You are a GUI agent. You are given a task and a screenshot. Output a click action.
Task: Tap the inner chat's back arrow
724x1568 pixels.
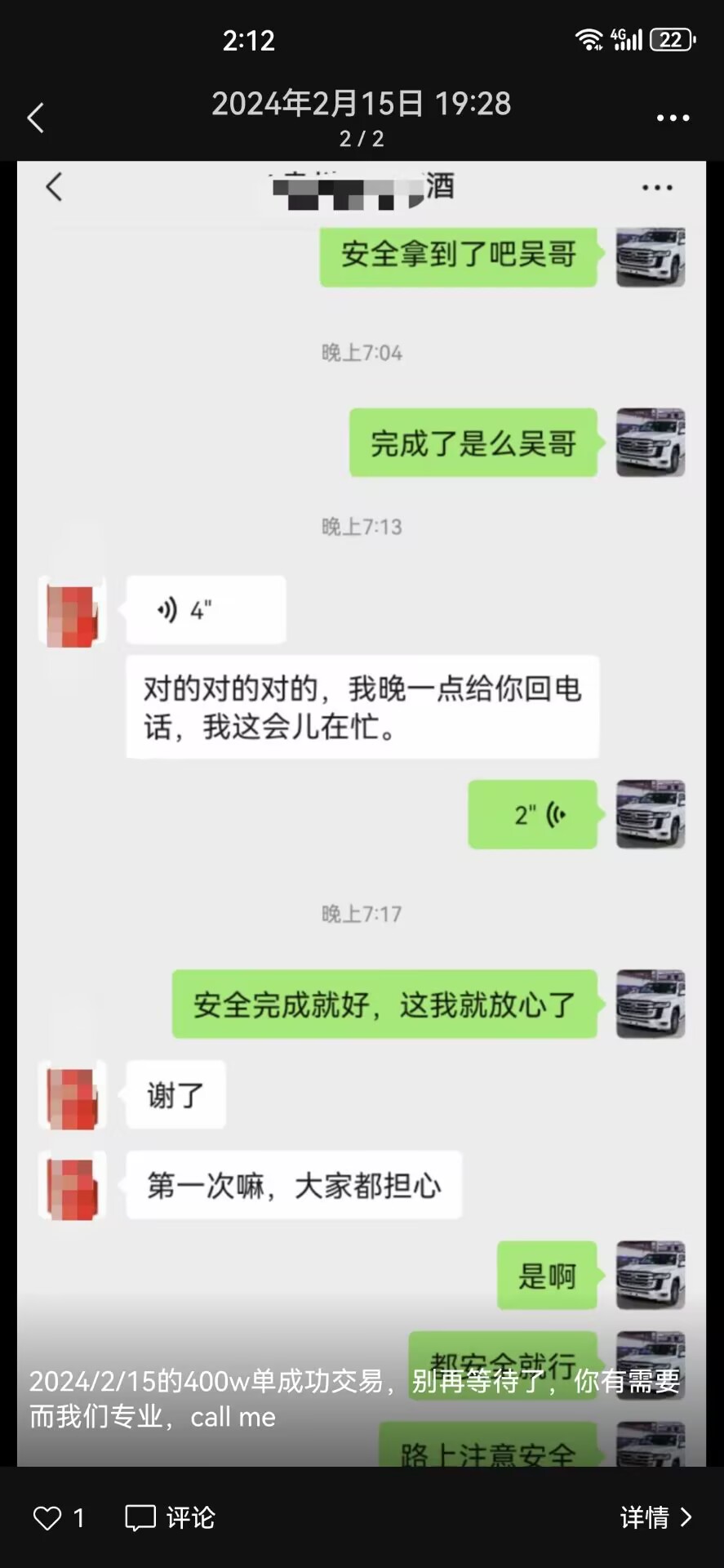(54, 186)
